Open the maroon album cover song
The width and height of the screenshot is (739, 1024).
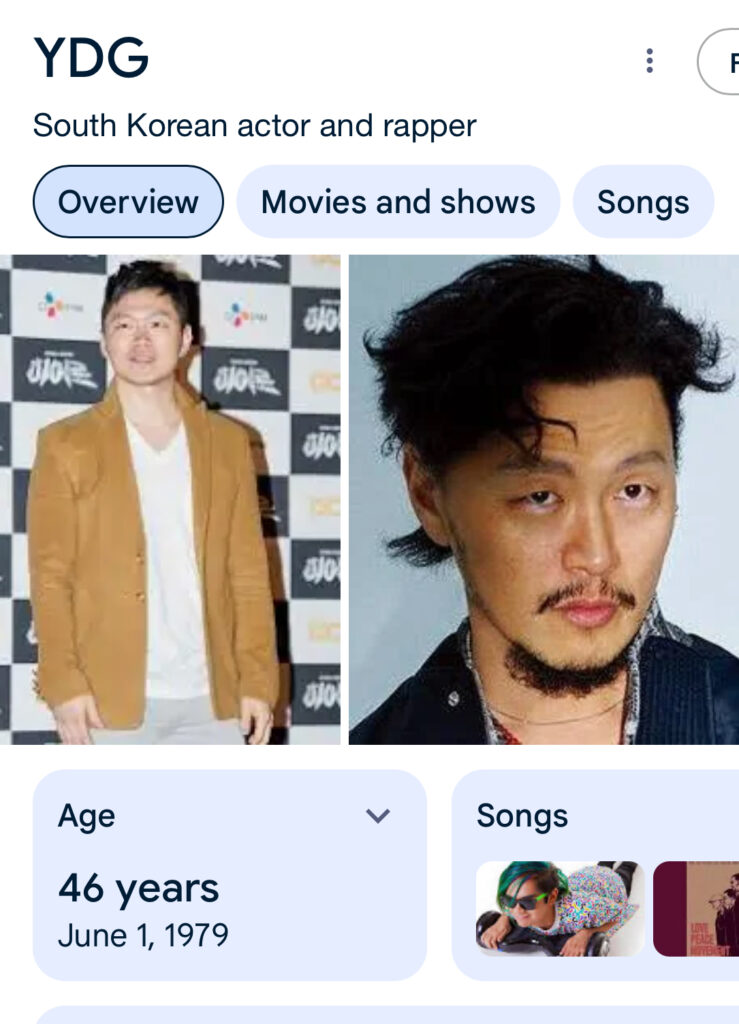(x=697, y=908)
